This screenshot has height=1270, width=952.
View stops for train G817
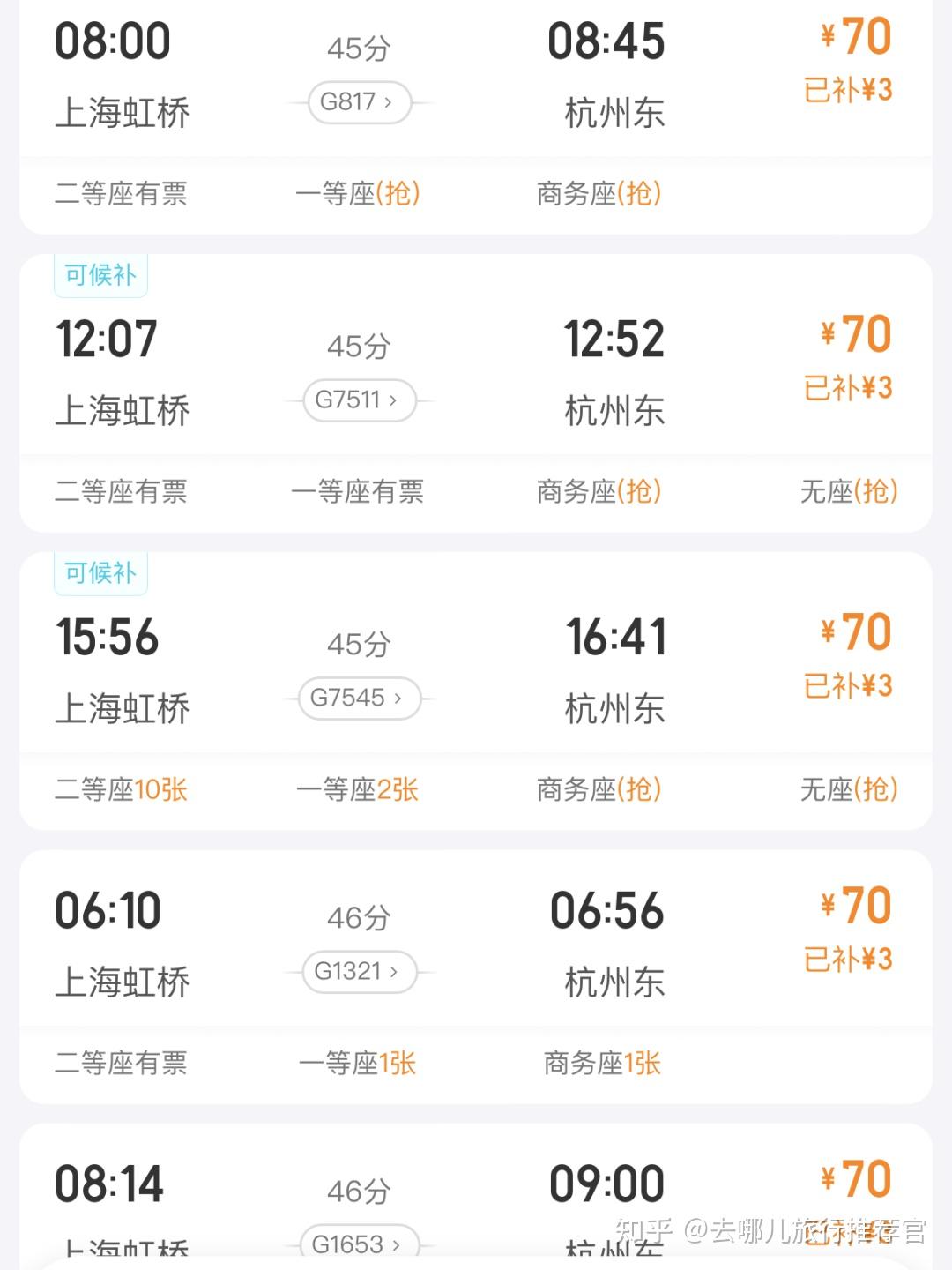pos(357,102)
